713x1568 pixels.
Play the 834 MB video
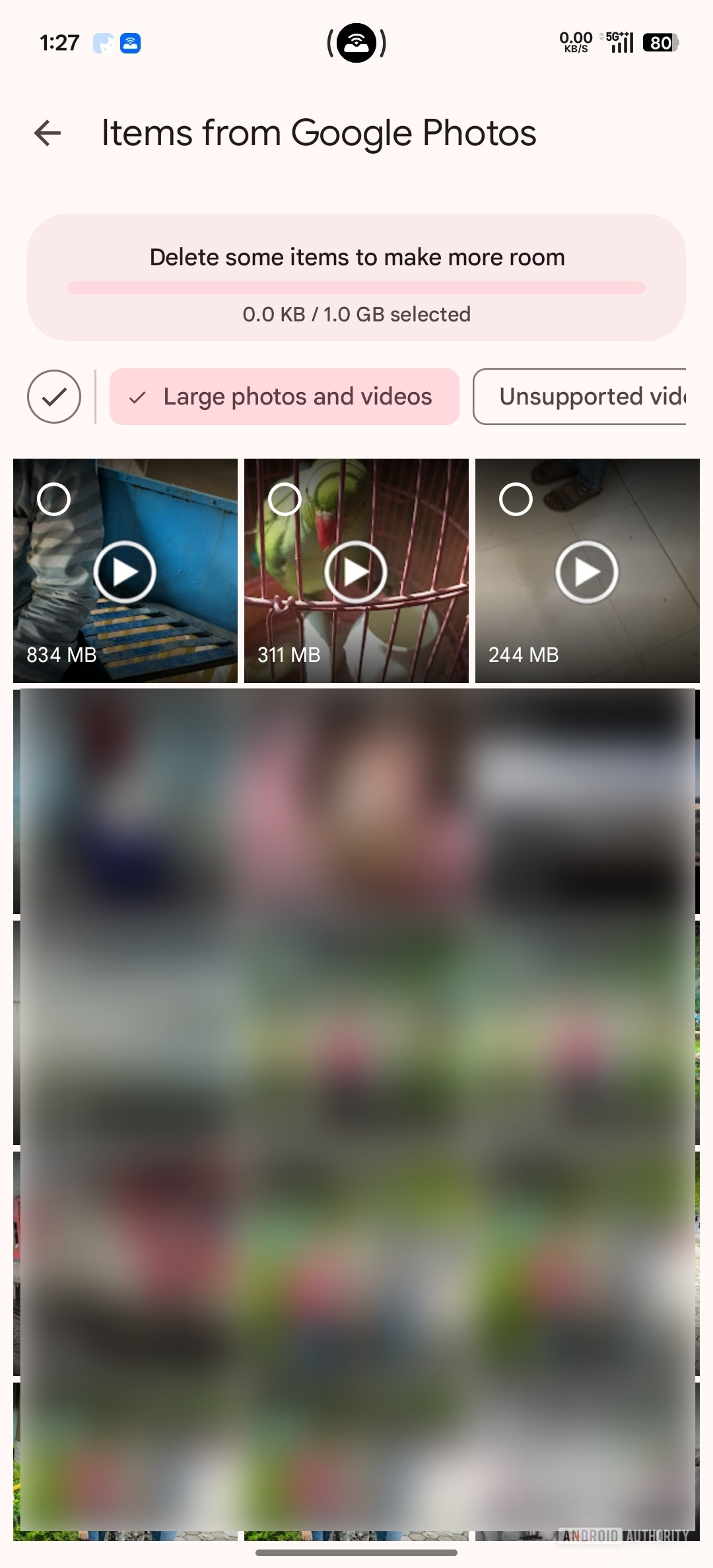pyautogui.click(x=125, y=572)
